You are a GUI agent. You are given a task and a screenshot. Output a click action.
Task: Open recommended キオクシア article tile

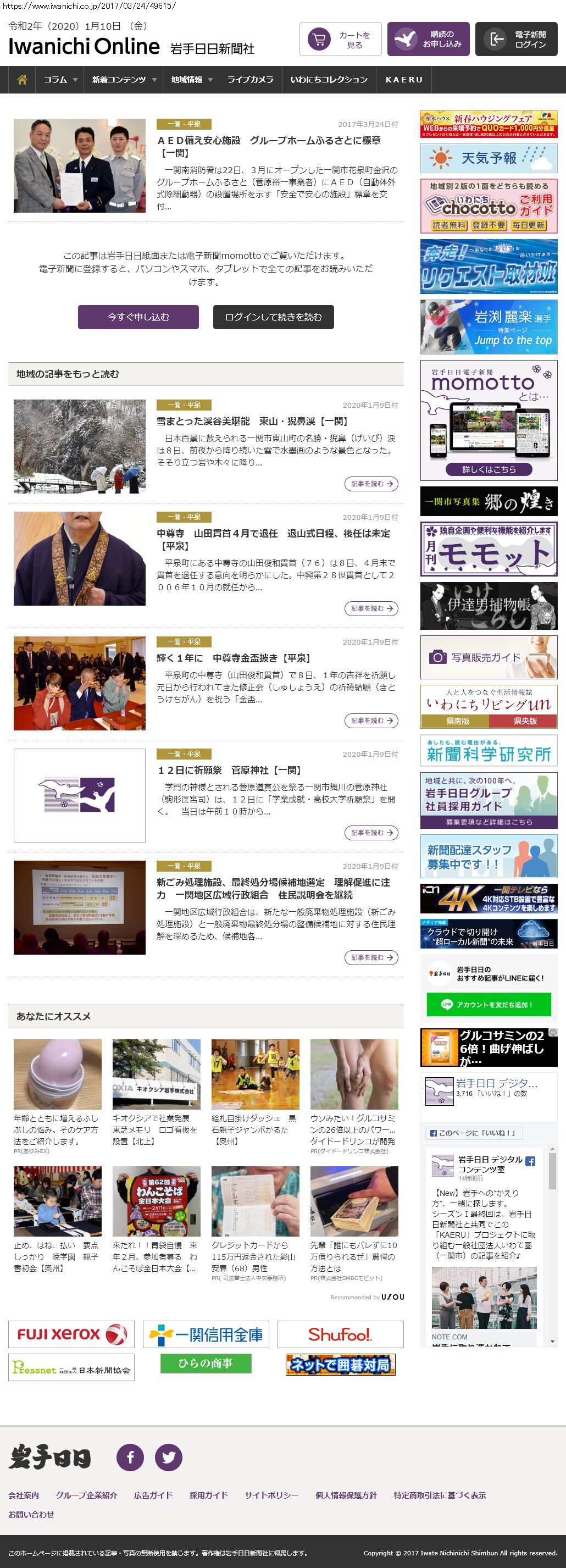[x=157, y=1092]
